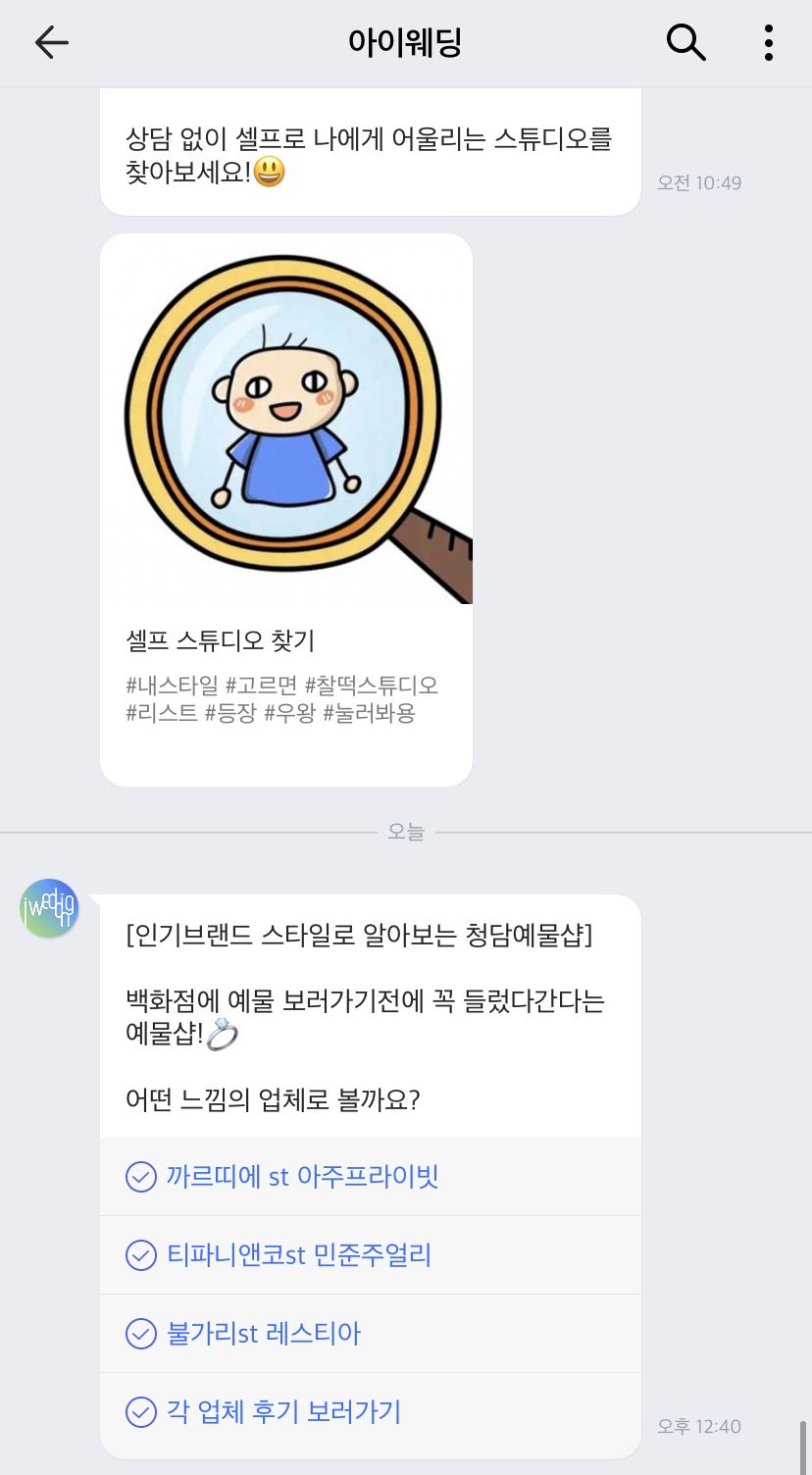This screenshot has height=1475, width=812.
Task: Pick the 불가리st 레스티아 option
Action: [371, 1333]
